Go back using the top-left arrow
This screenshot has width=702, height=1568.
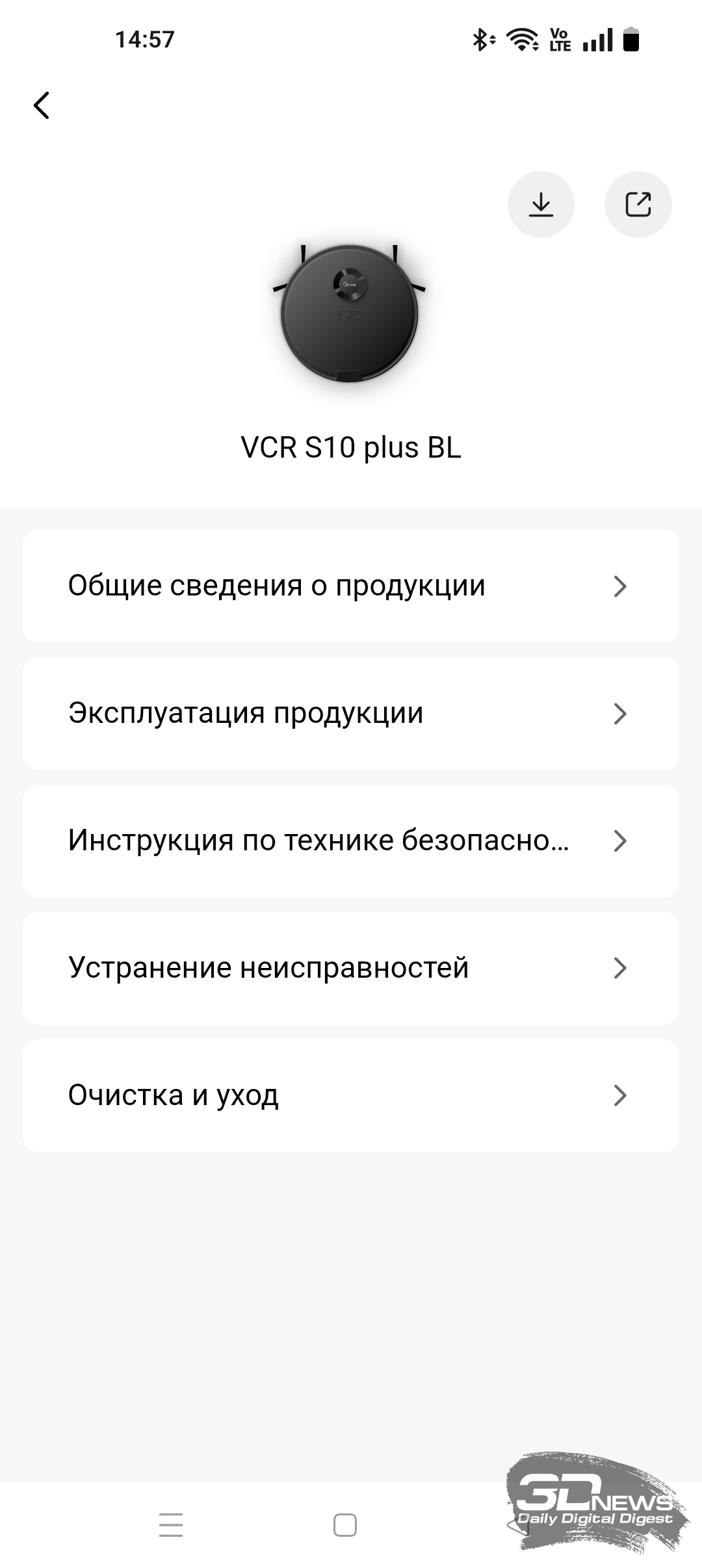click(x=42, y=105)
